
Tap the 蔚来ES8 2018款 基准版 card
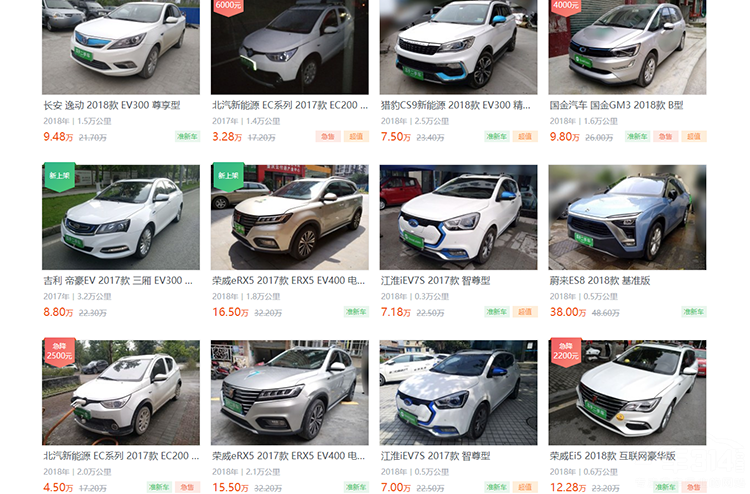point(627,218)
